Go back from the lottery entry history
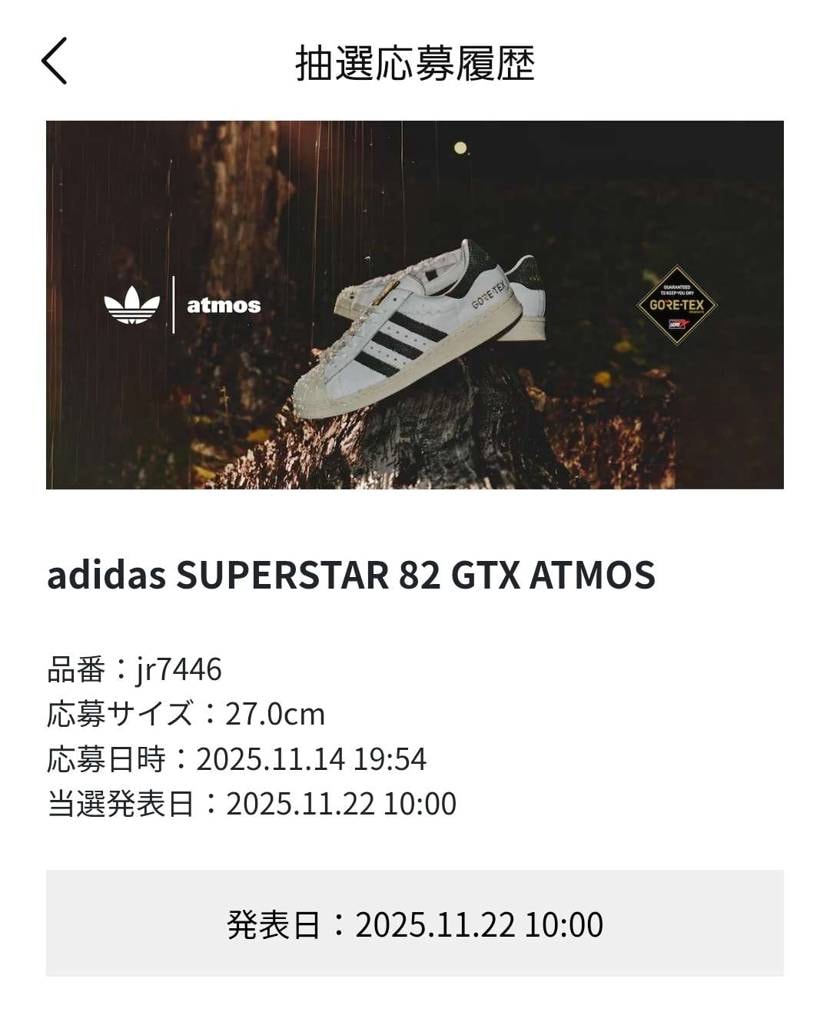830x1012 pixels. 55,62
